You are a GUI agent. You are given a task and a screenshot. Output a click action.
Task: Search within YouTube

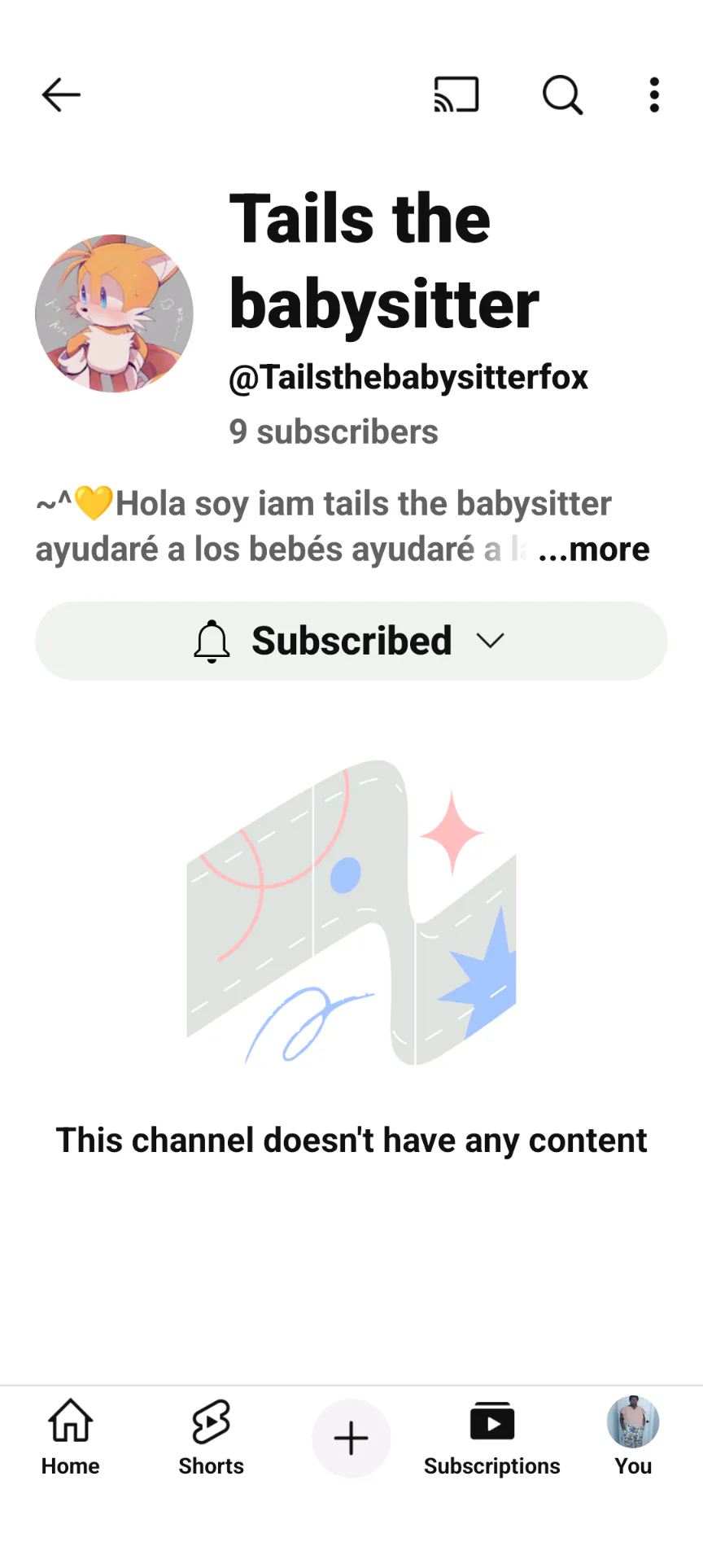click(x=562, y=94)
